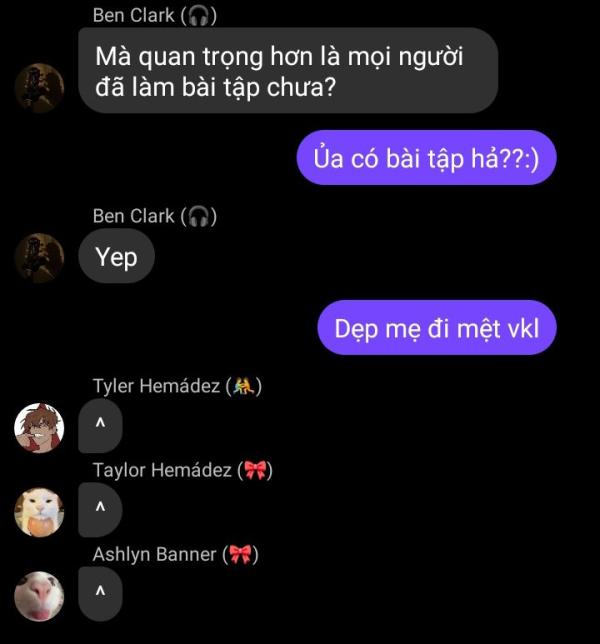600x644 pixels.
Task: Open Tyler Hemádez's profile picture
Action: coord(39,428)
